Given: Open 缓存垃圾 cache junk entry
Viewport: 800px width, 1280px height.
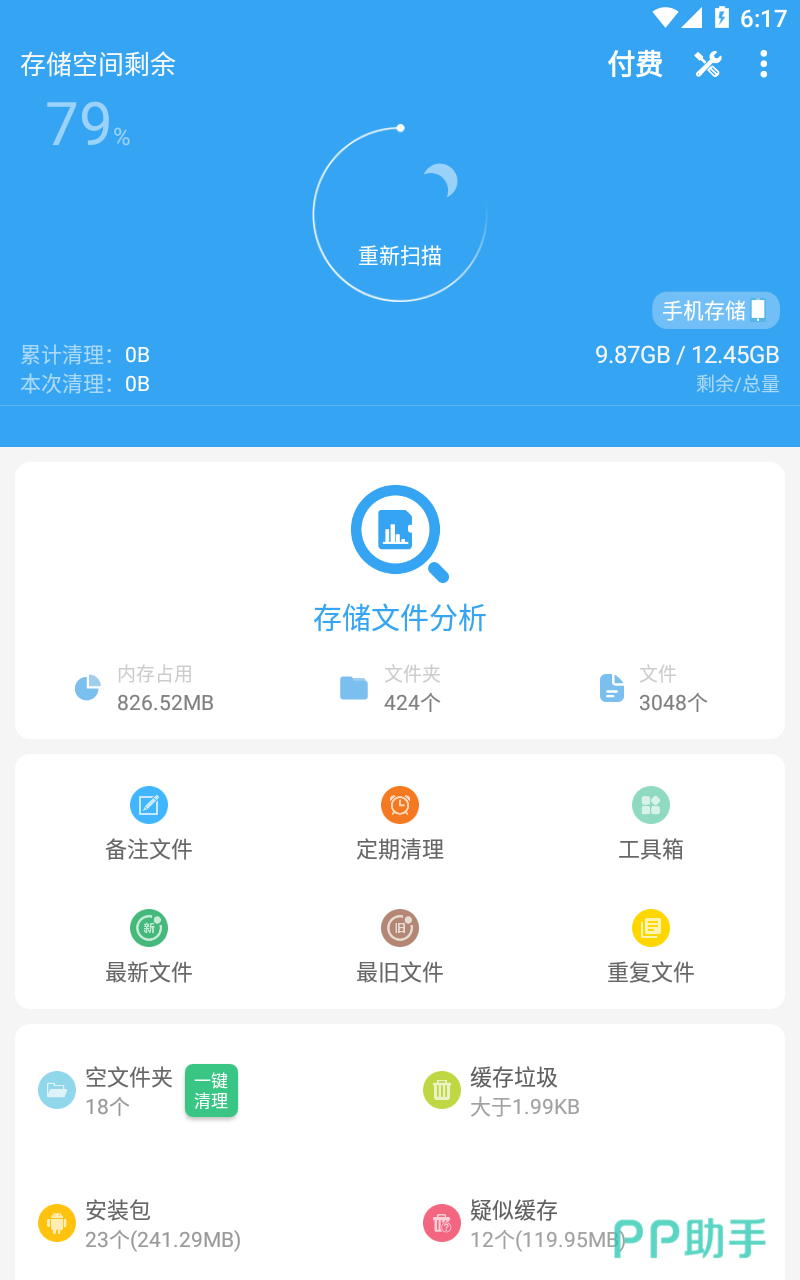Looking at the screenshot, I should [510, 1090].
